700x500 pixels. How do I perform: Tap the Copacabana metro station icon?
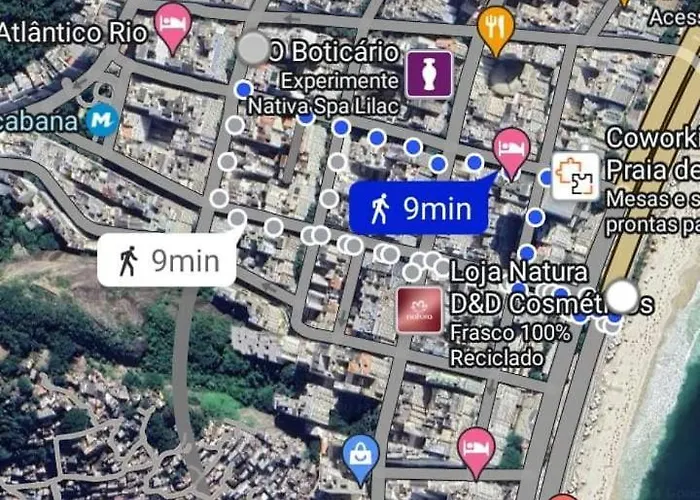tap(102, 121)
